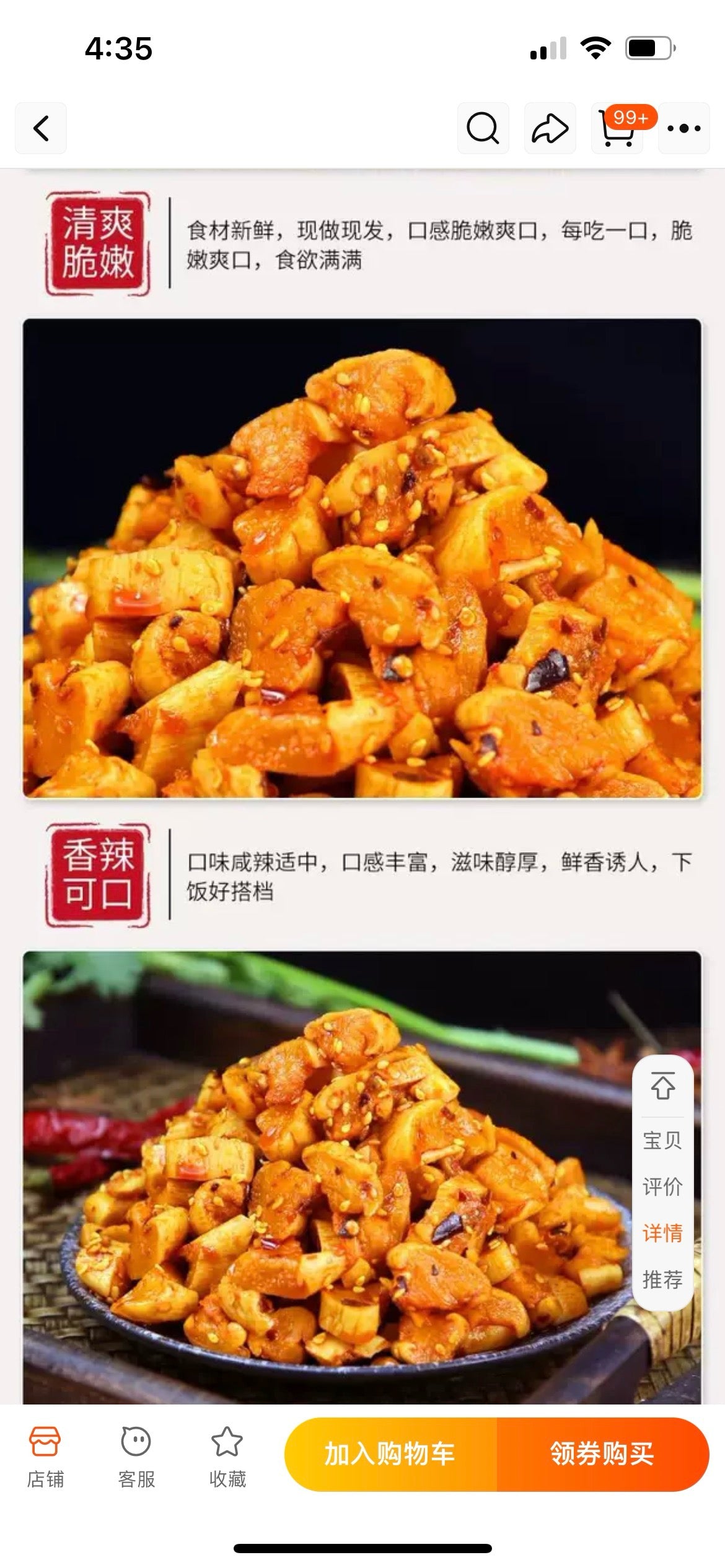Share this product
Image resolution: width=725 pixels, height=1568 pixels.
(550, 129)
